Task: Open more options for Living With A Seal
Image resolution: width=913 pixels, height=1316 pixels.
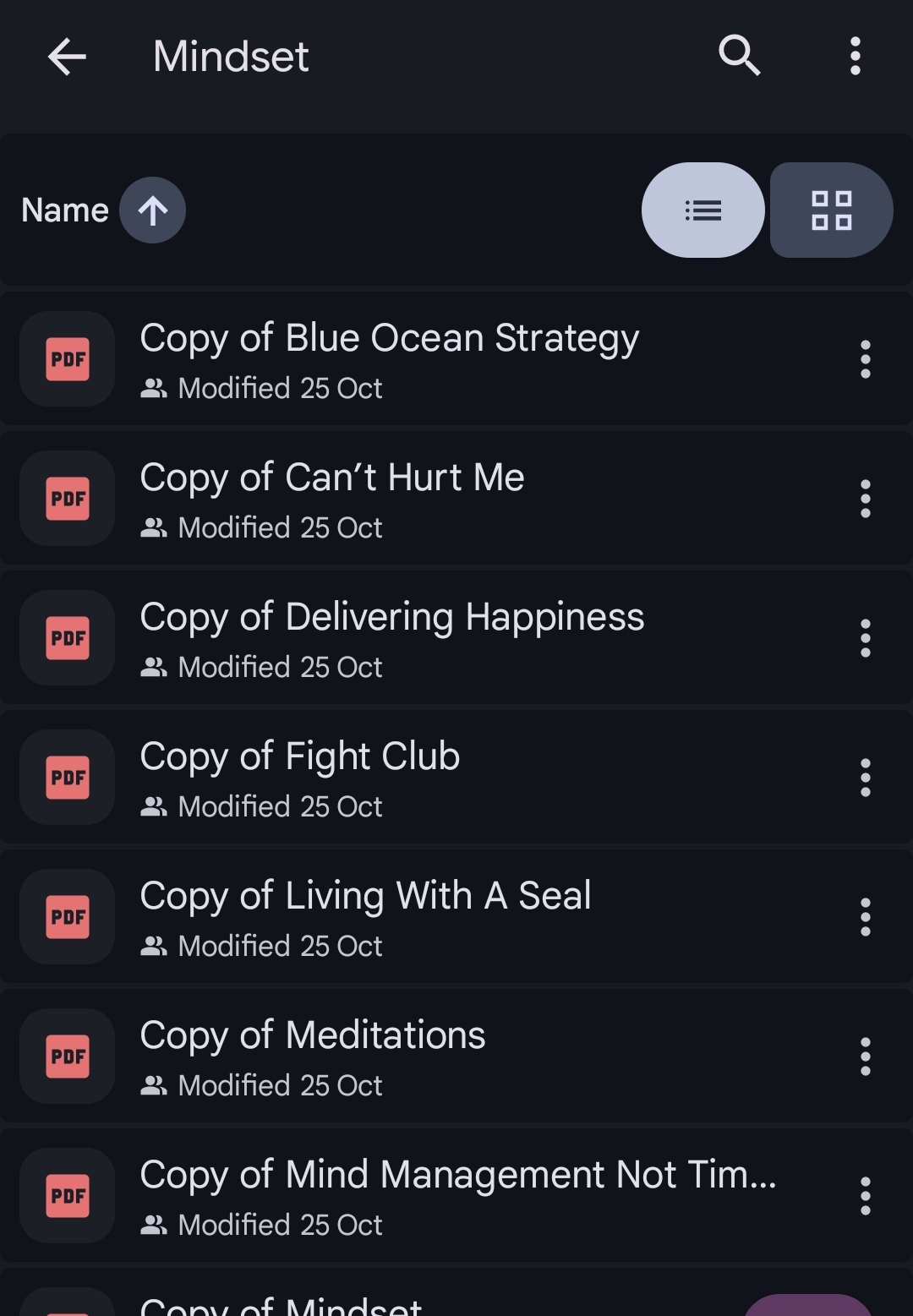Action: coord(865,917)
